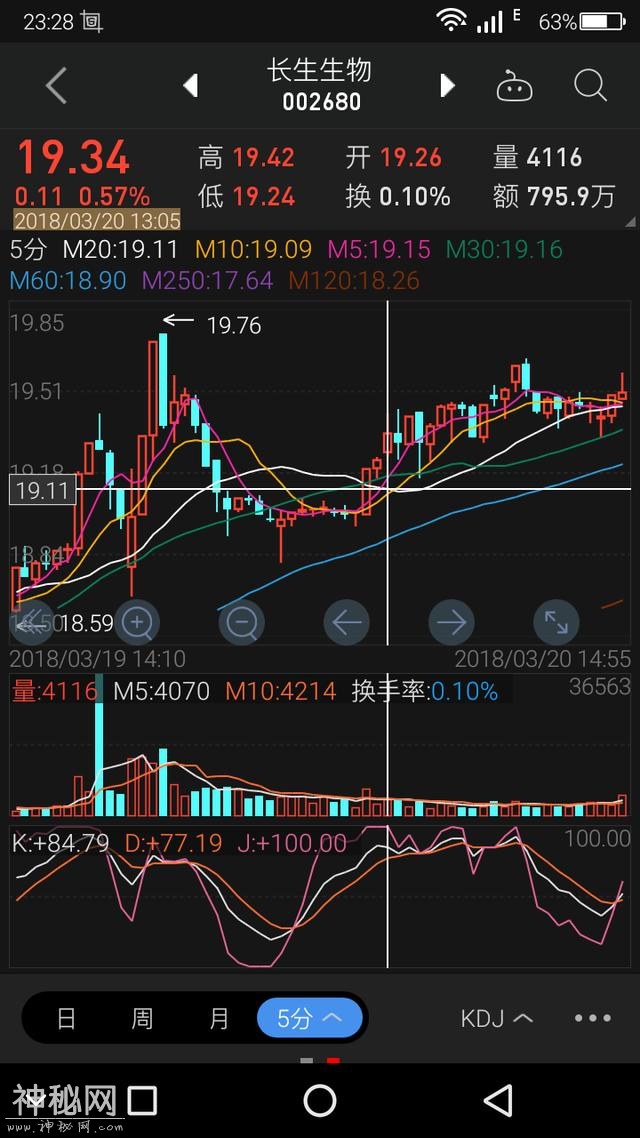The image size is (640, 1138).
Task: Zoom out of the candlestick chart
Action: [x=242, y=623]
